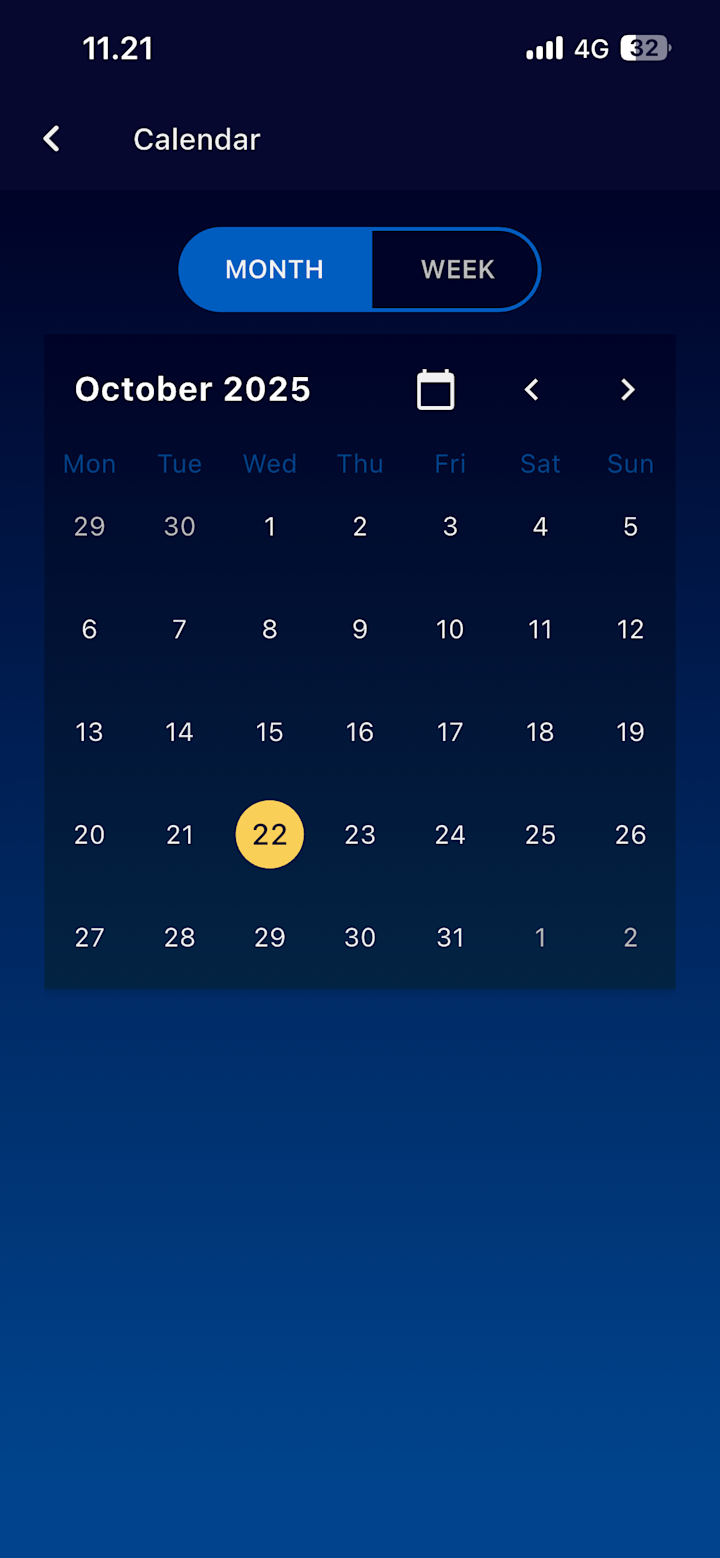This screenshot has height=1558, width=720.
Task: Open the calendar date picker icon
Action: [x=436, y=389]
